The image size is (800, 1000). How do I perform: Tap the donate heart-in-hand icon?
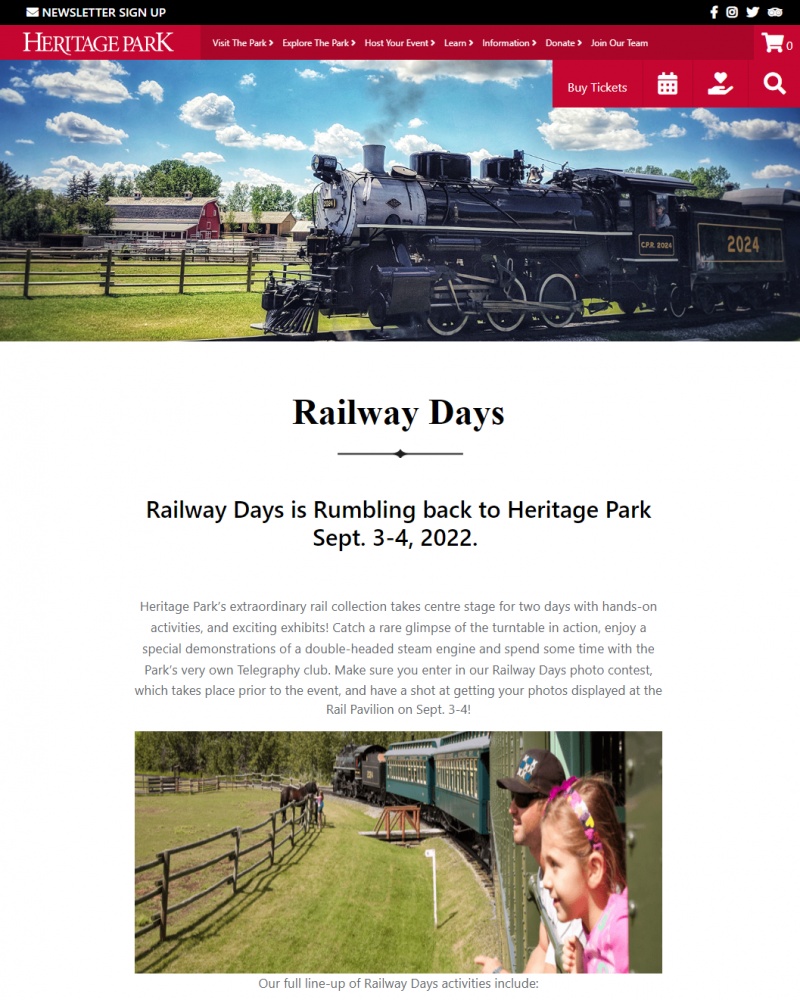coord(720,85)
